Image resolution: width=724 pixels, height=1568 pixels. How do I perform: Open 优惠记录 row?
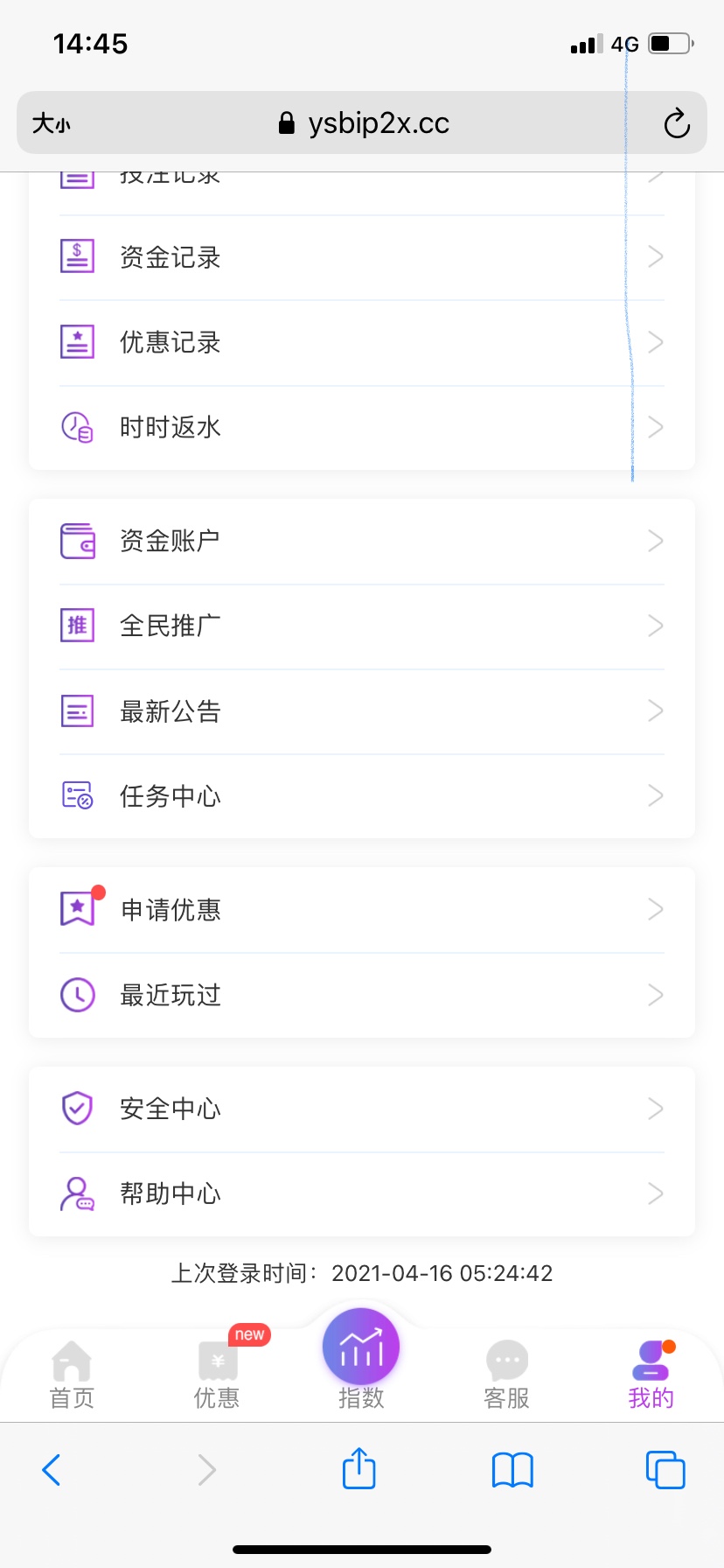(362, 342)
